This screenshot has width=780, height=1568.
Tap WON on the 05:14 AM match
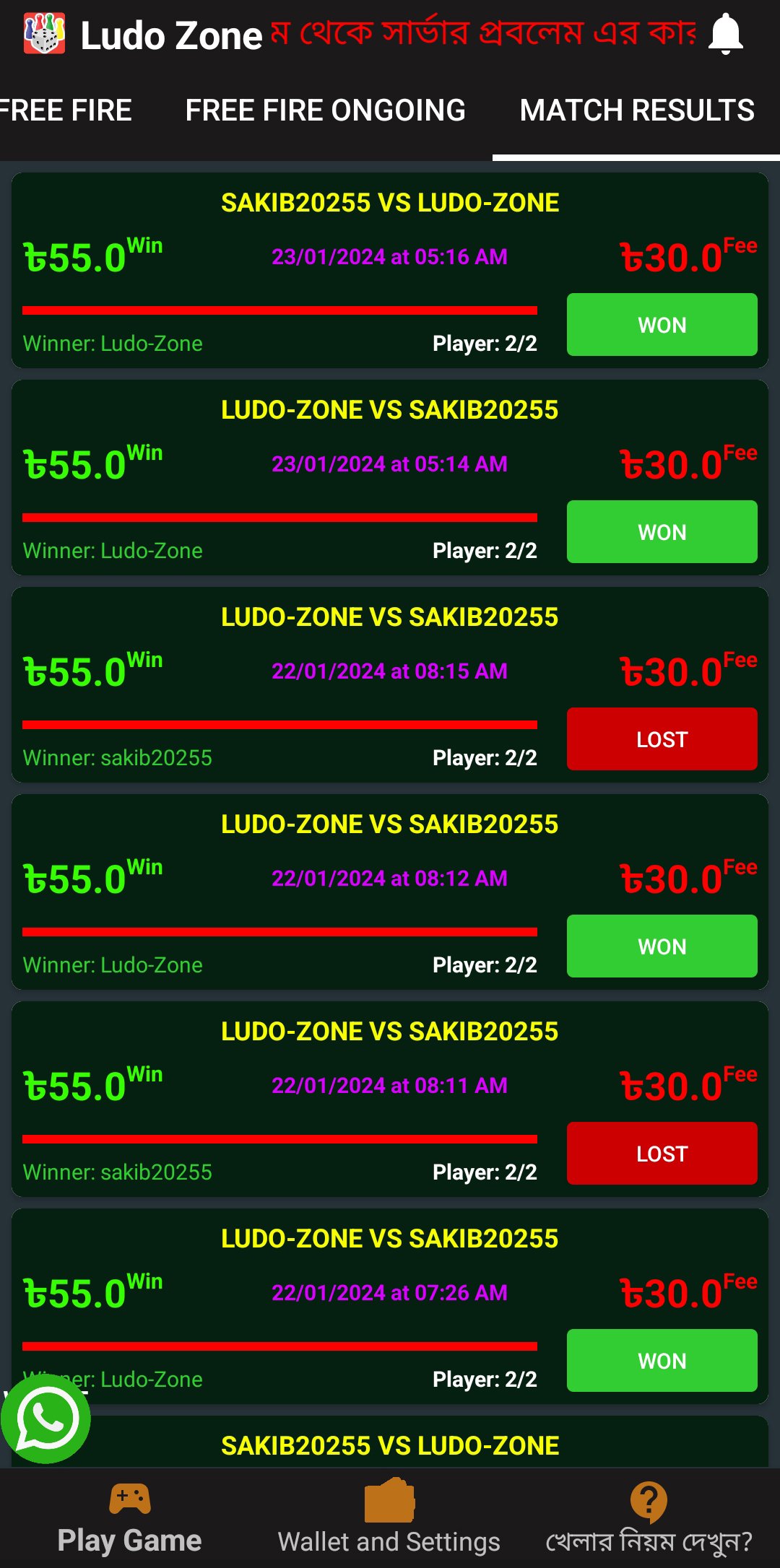(x=662, y=532)
